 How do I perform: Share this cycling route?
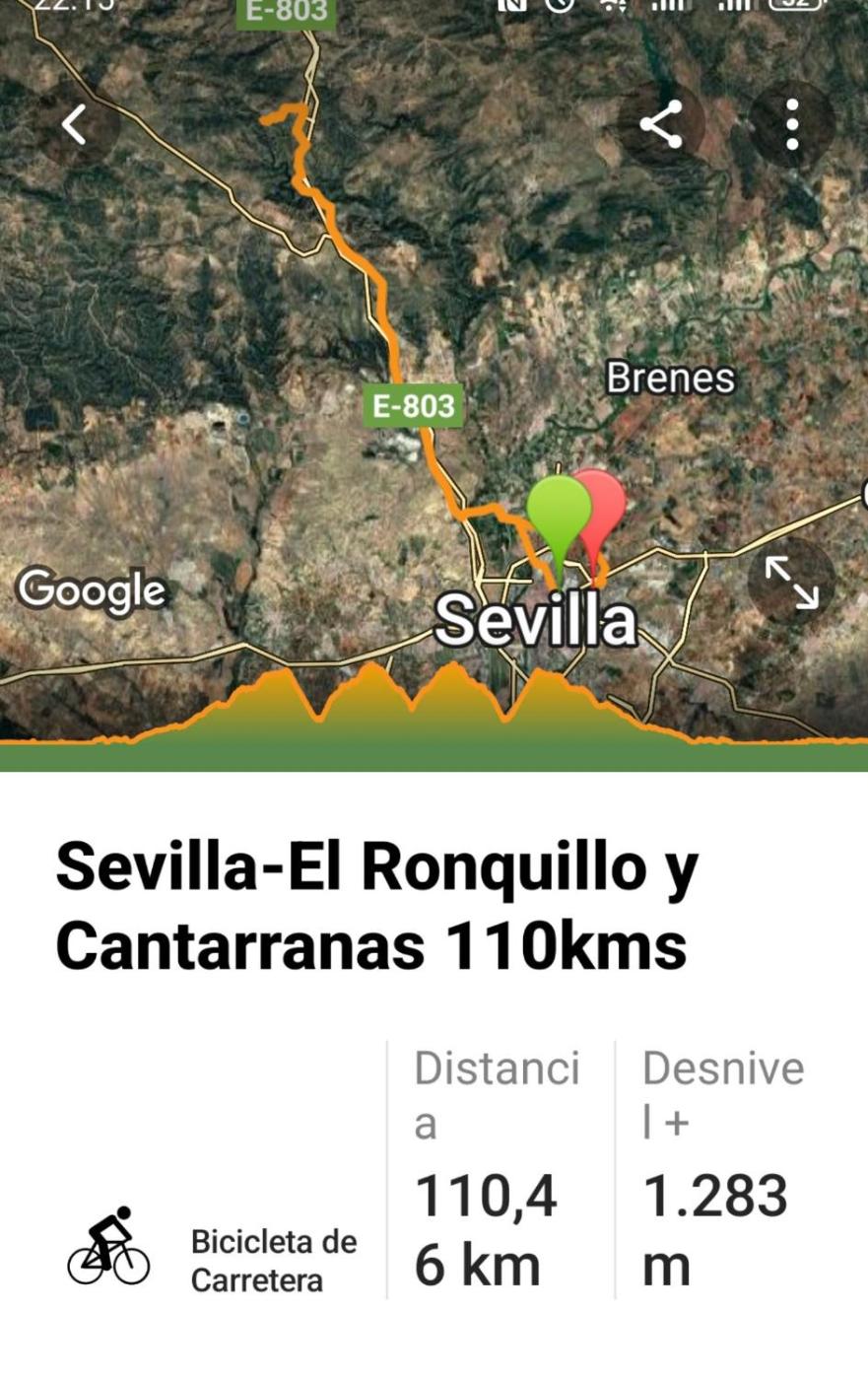(x=661, y=125)
